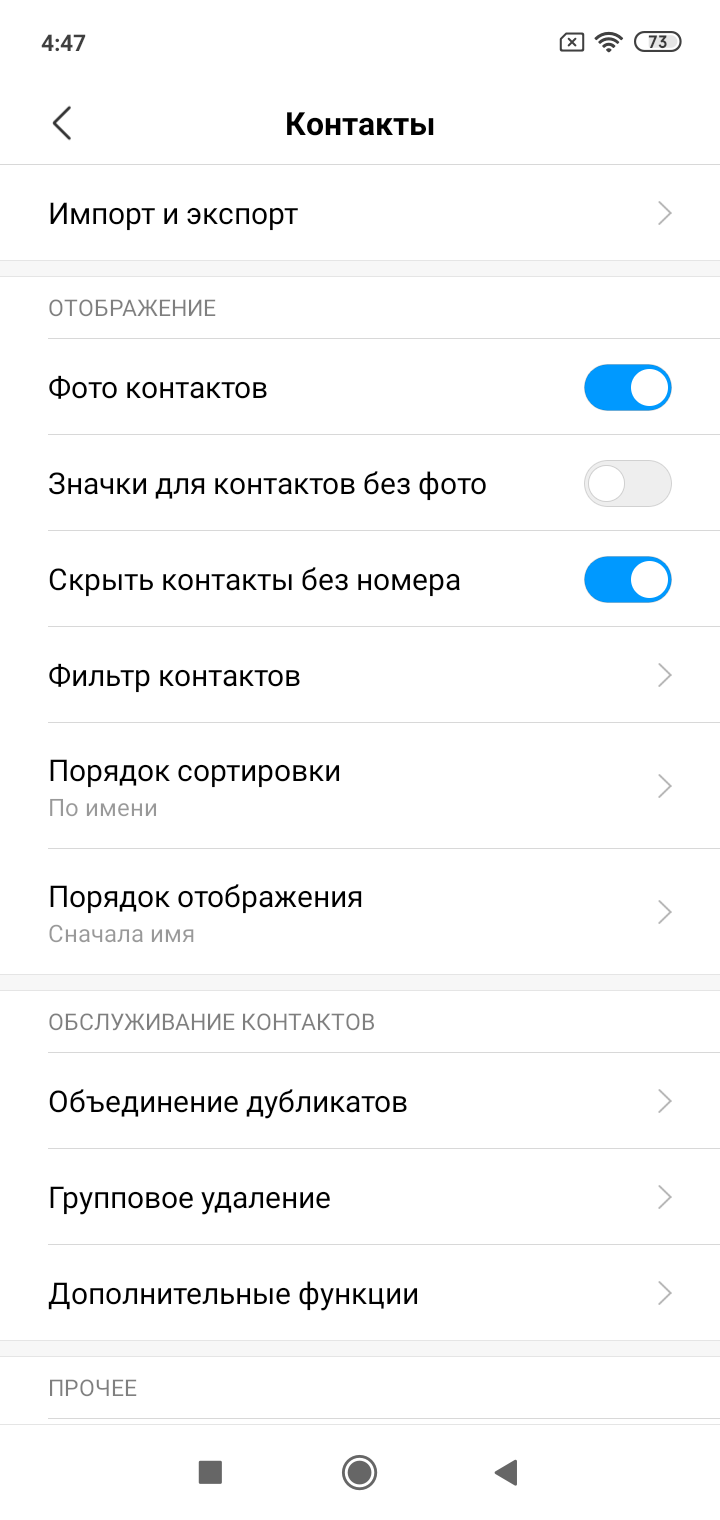
Task: Open Фильтр контактов
Action: click(360, 676)
